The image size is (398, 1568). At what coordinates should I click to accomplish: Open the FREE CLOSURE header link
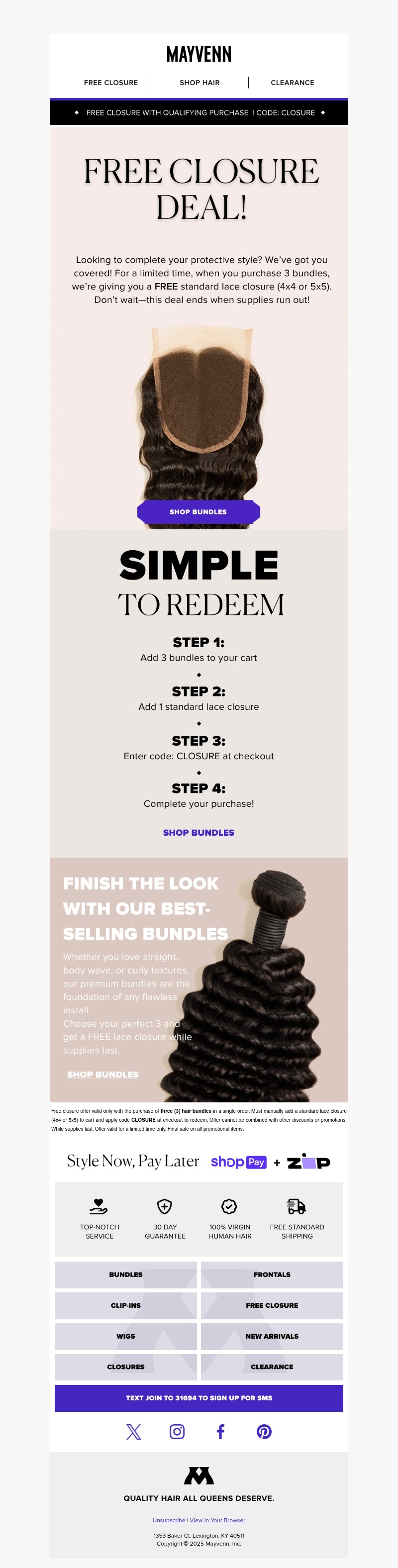(111, 83)
